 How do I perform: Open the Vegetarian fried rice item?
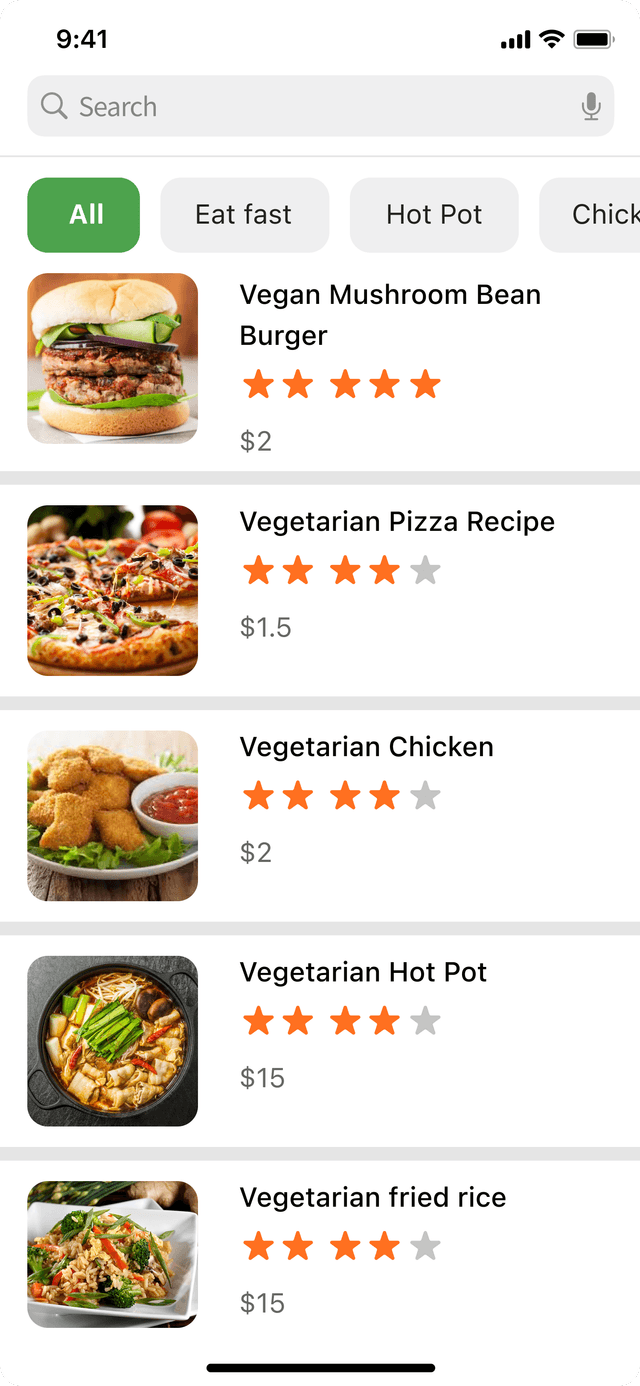coord(373,1197)
